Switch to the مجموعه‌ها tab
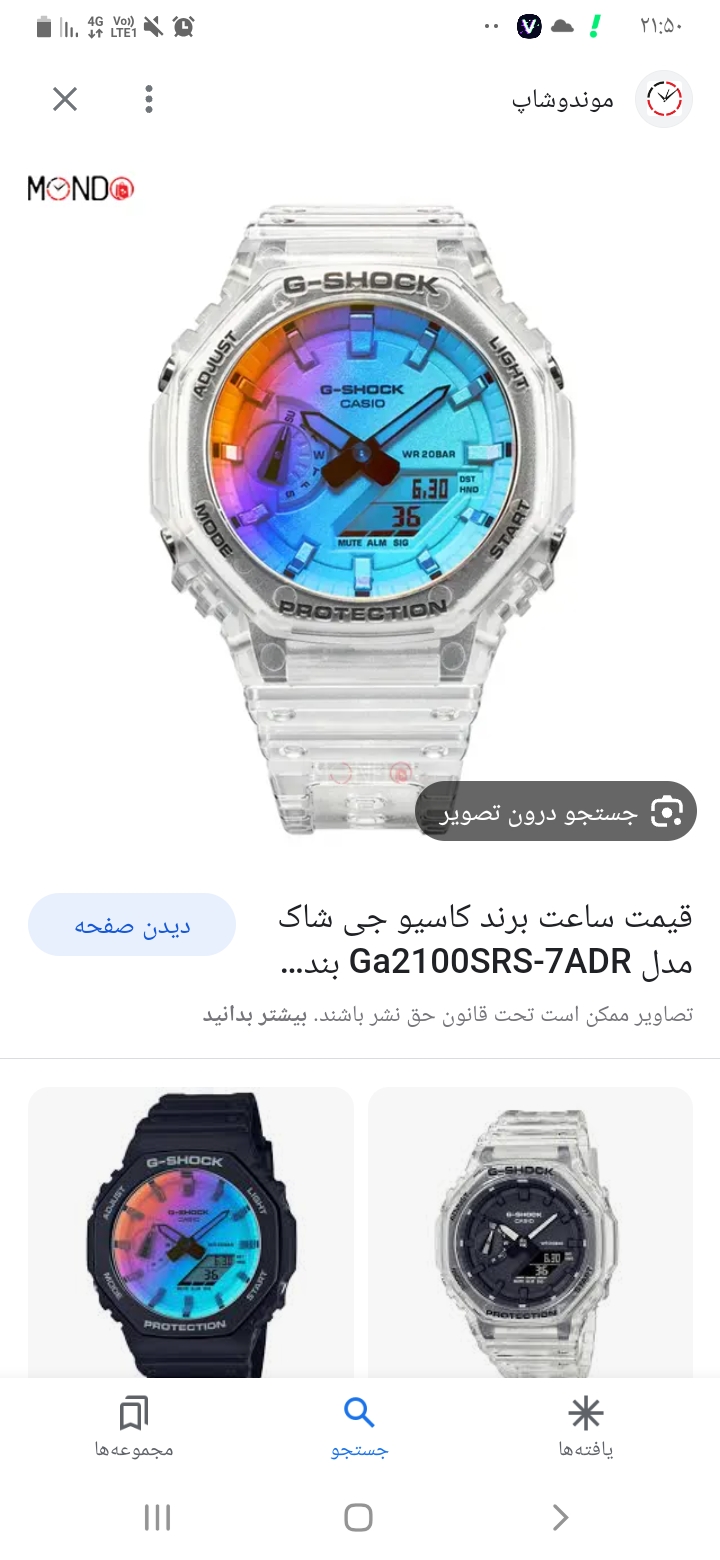Image resolution: width=720 pixels, height=1560 pixels. [134, 1427]
